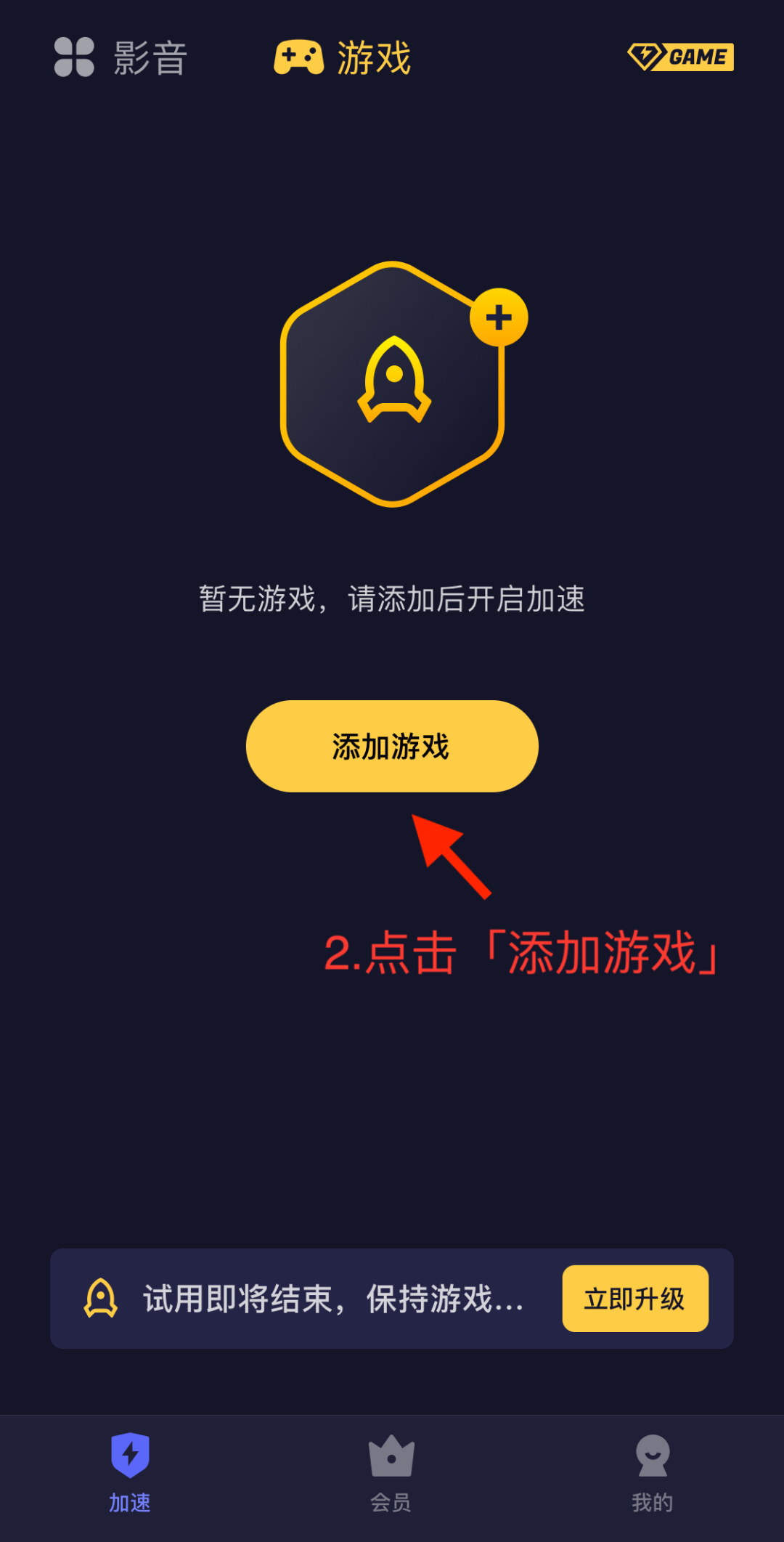
Task: Tap the 添加游戏 button
Action: click(392, 746)
